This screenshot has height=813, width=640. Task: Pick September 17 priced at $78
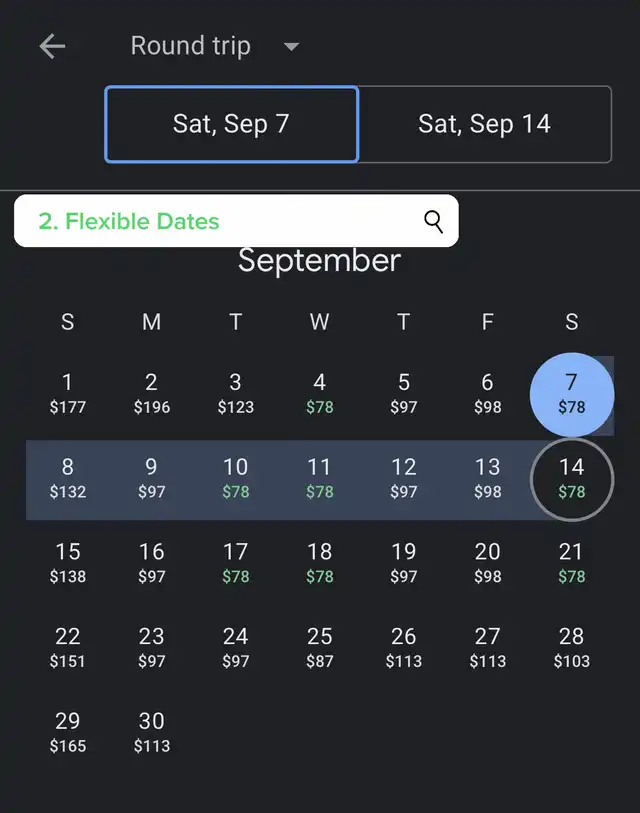click(235, 563)
